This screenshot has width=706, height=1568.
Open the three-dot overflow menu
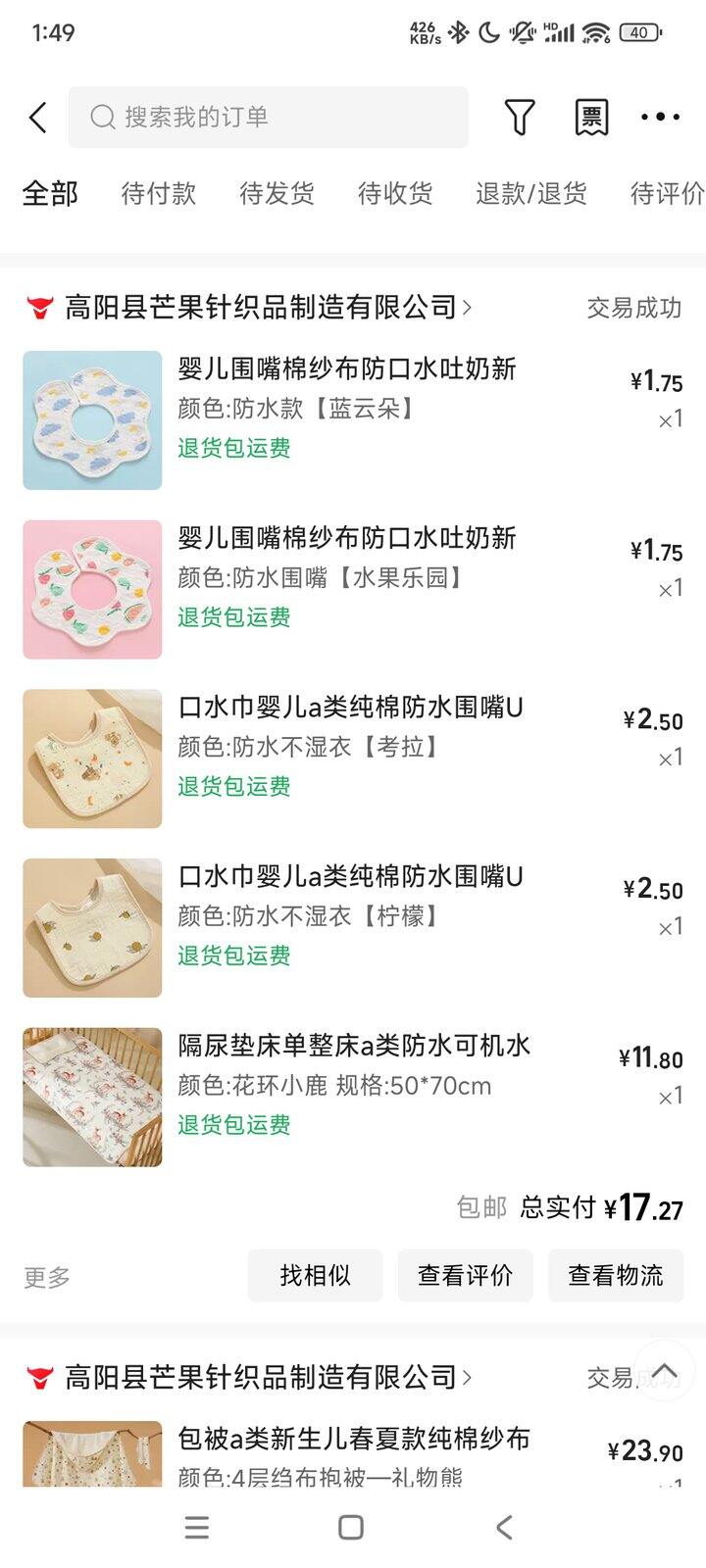tap(660, 118)
